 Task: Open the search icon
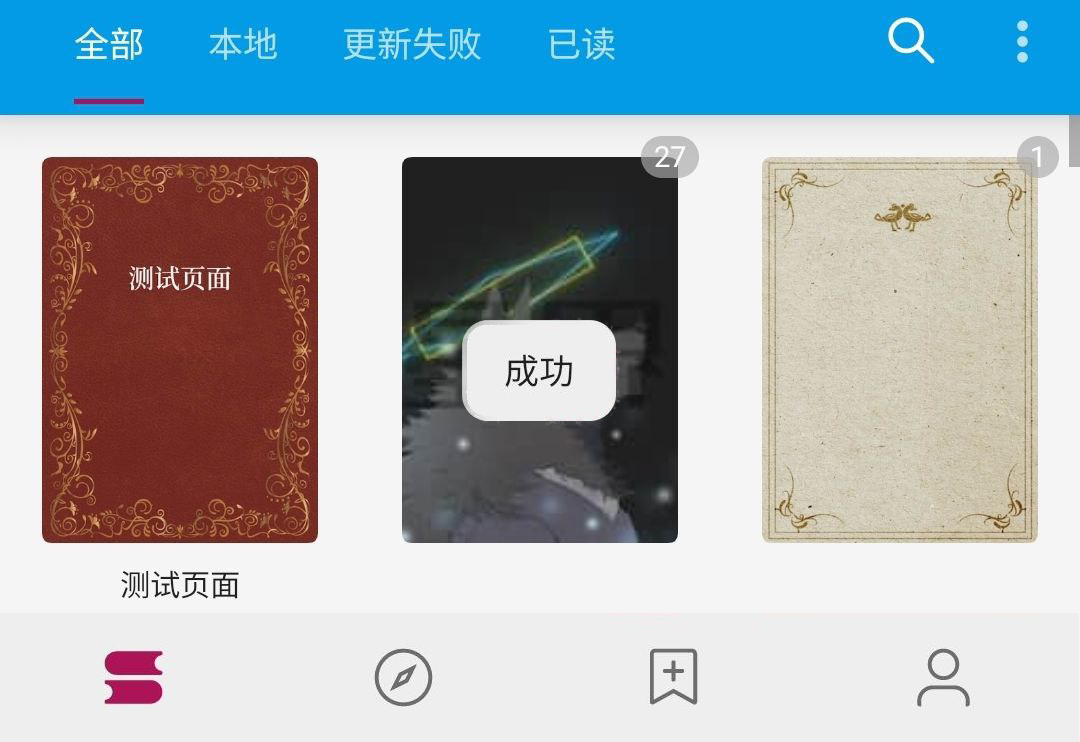[910, 42]
